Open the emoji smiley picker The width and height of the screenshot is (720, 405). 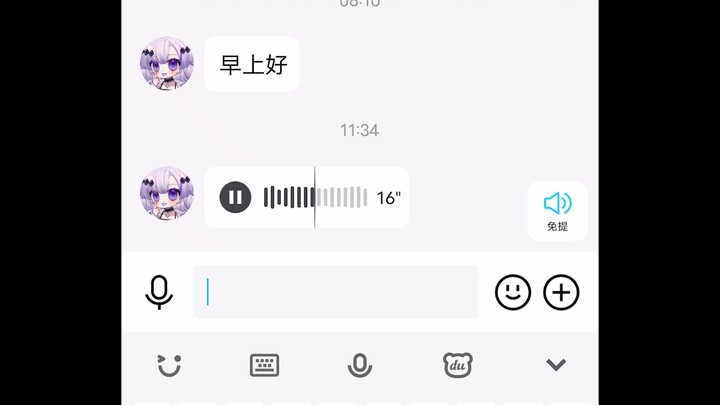513,292
